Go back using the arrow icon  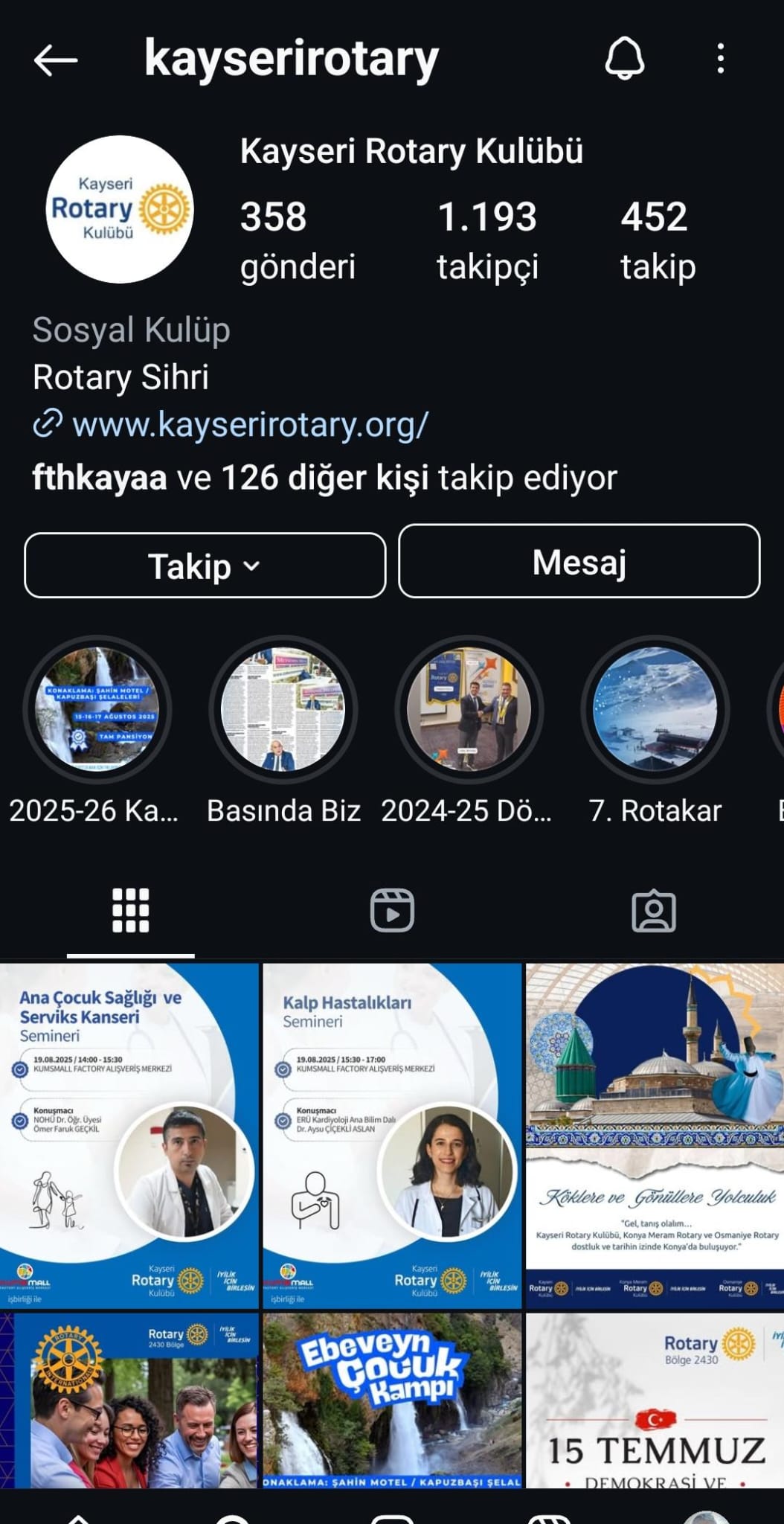[x=56, y=60]
